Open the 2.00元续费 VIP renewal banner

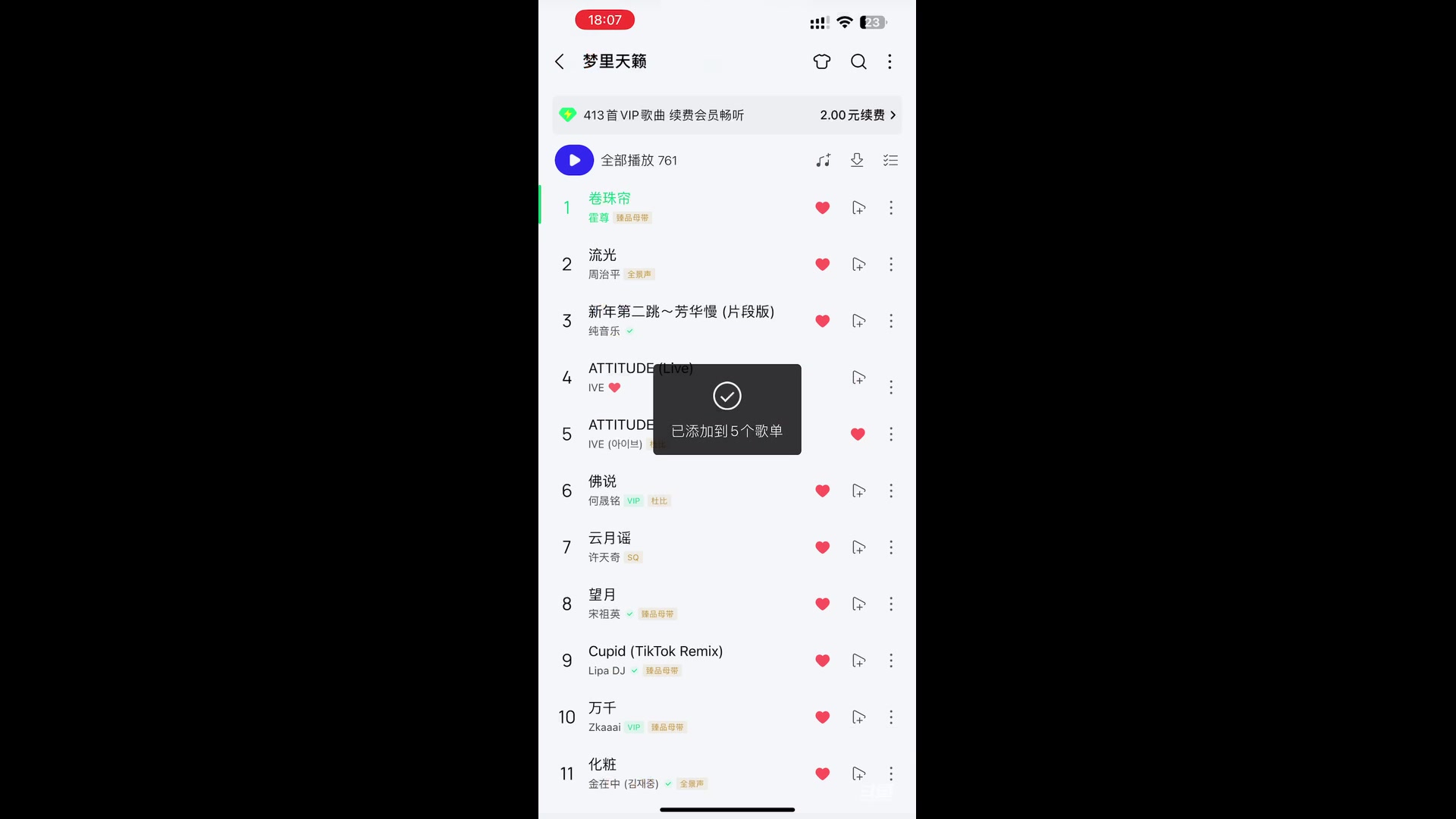pos(857,115)
